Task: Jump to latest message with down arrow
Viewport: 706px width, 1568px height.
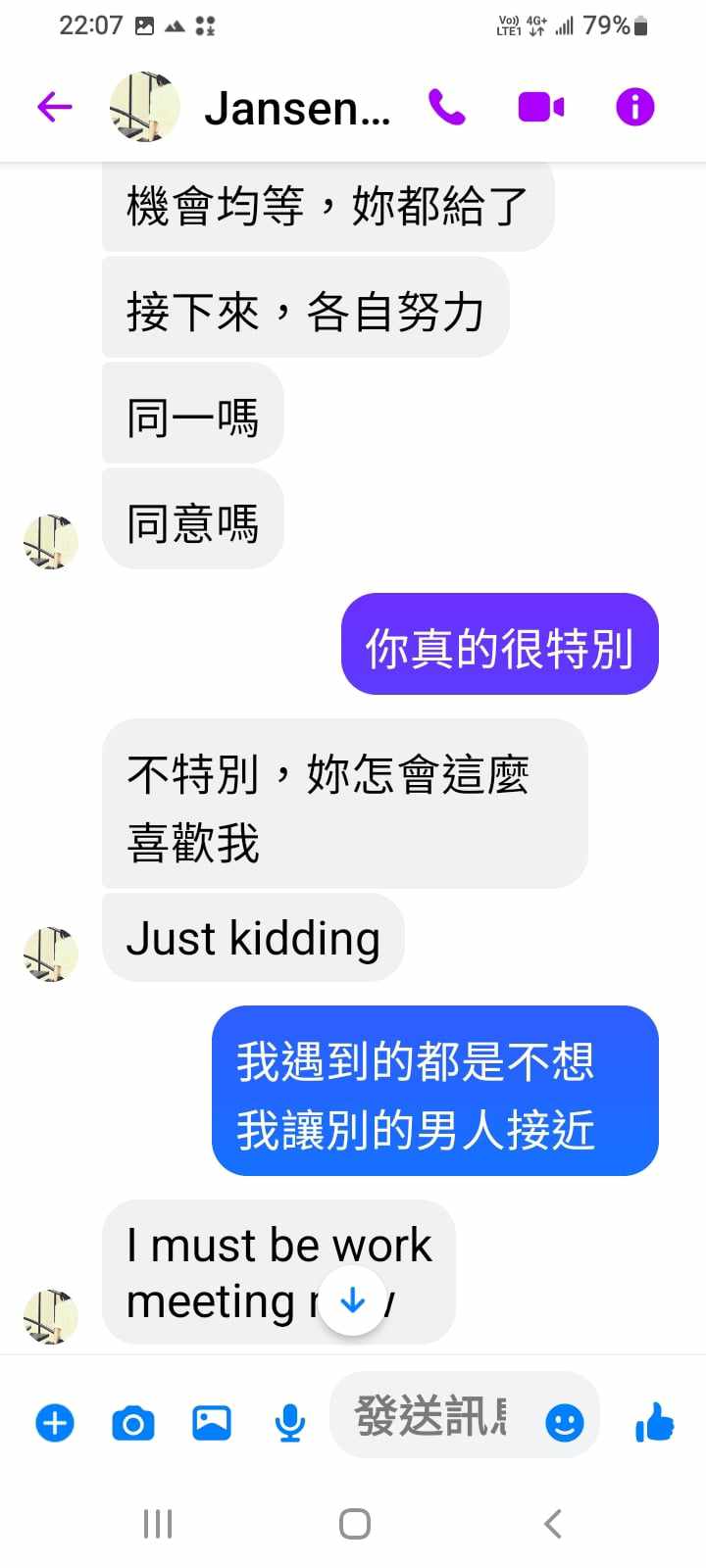Action: tap(352, 1300)
